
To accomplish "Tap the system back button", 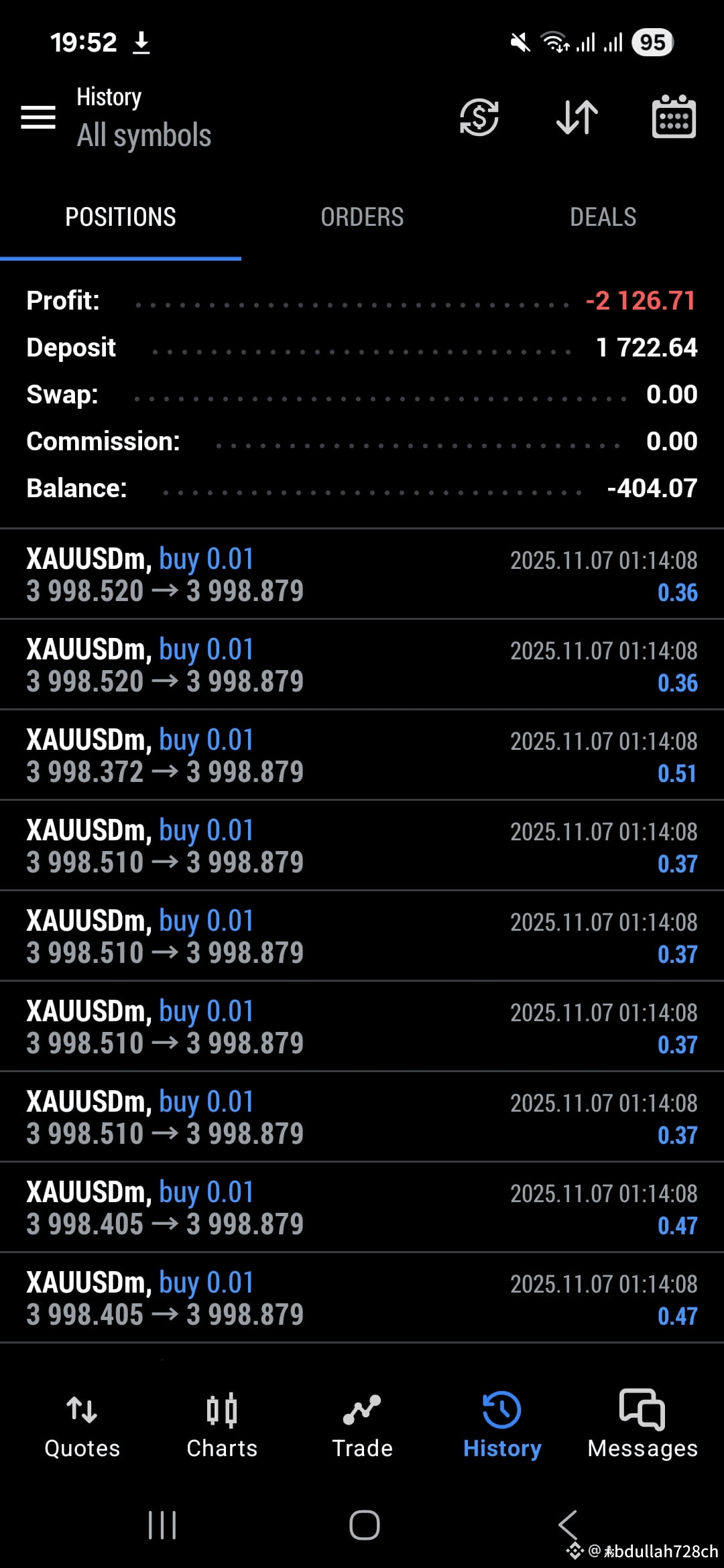I will pos(568,1526).
